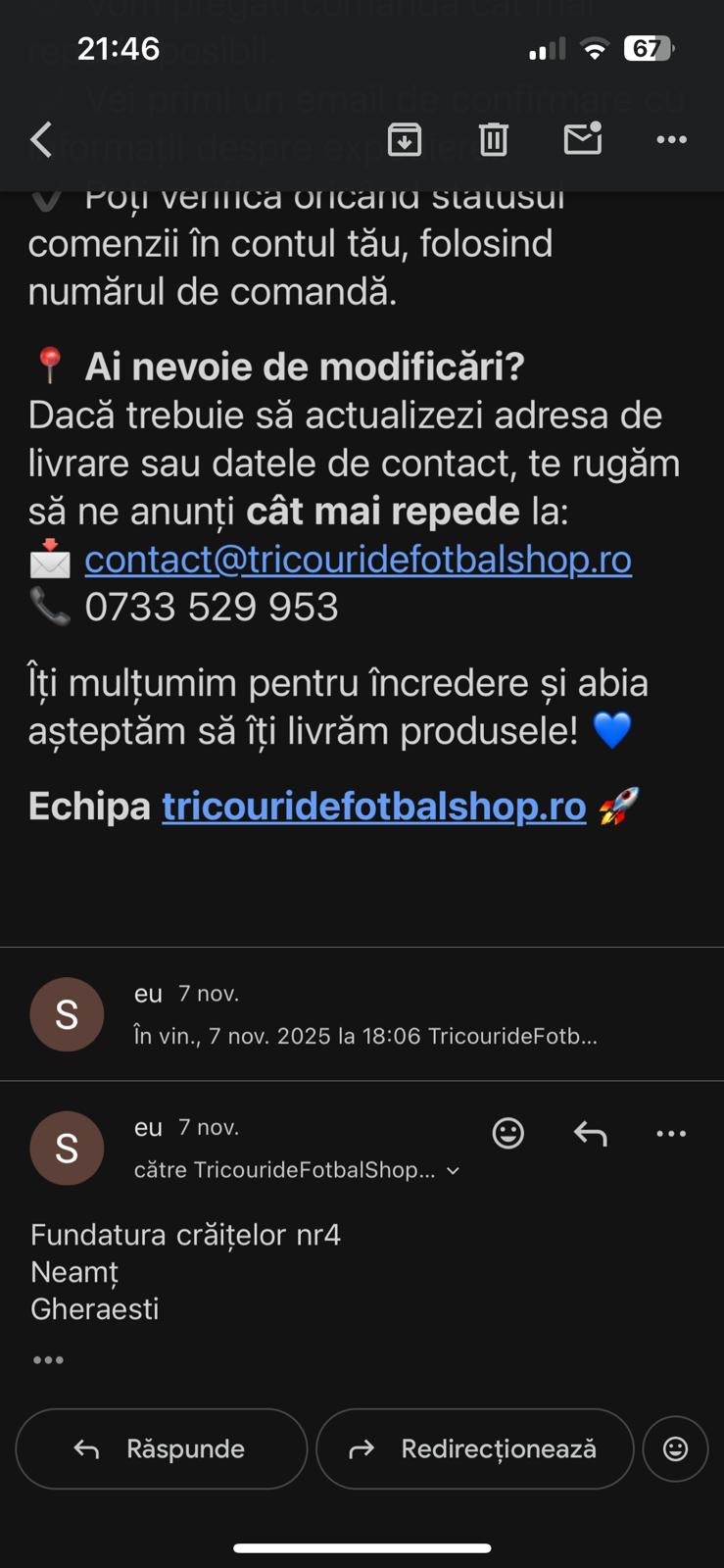Open the top bar overflow menu
Viewport: 724px width, 1568px height.
pos(671,140)
